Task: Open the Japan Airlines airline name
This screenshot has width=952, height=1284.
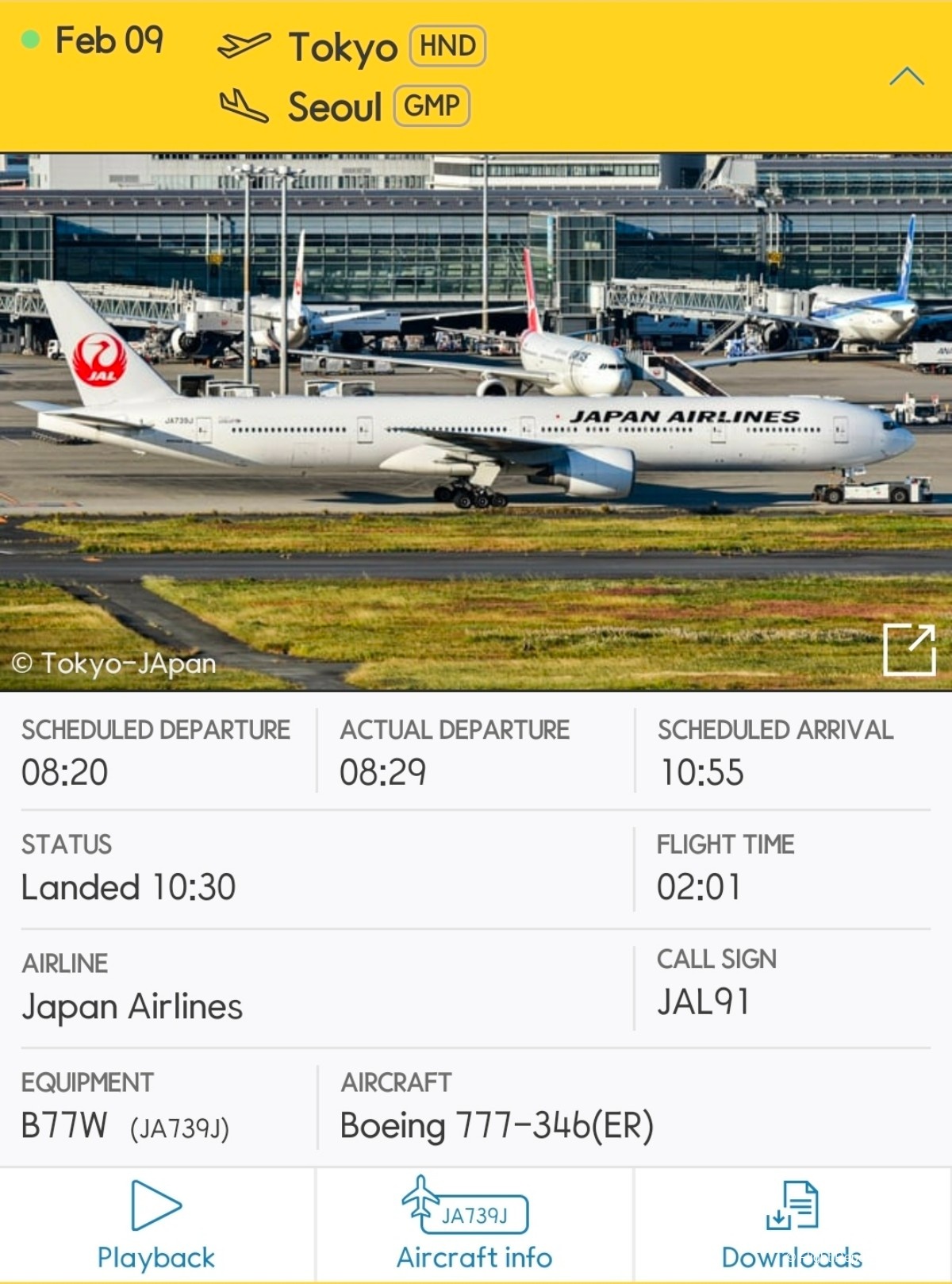Action: tap(133, 1005)
